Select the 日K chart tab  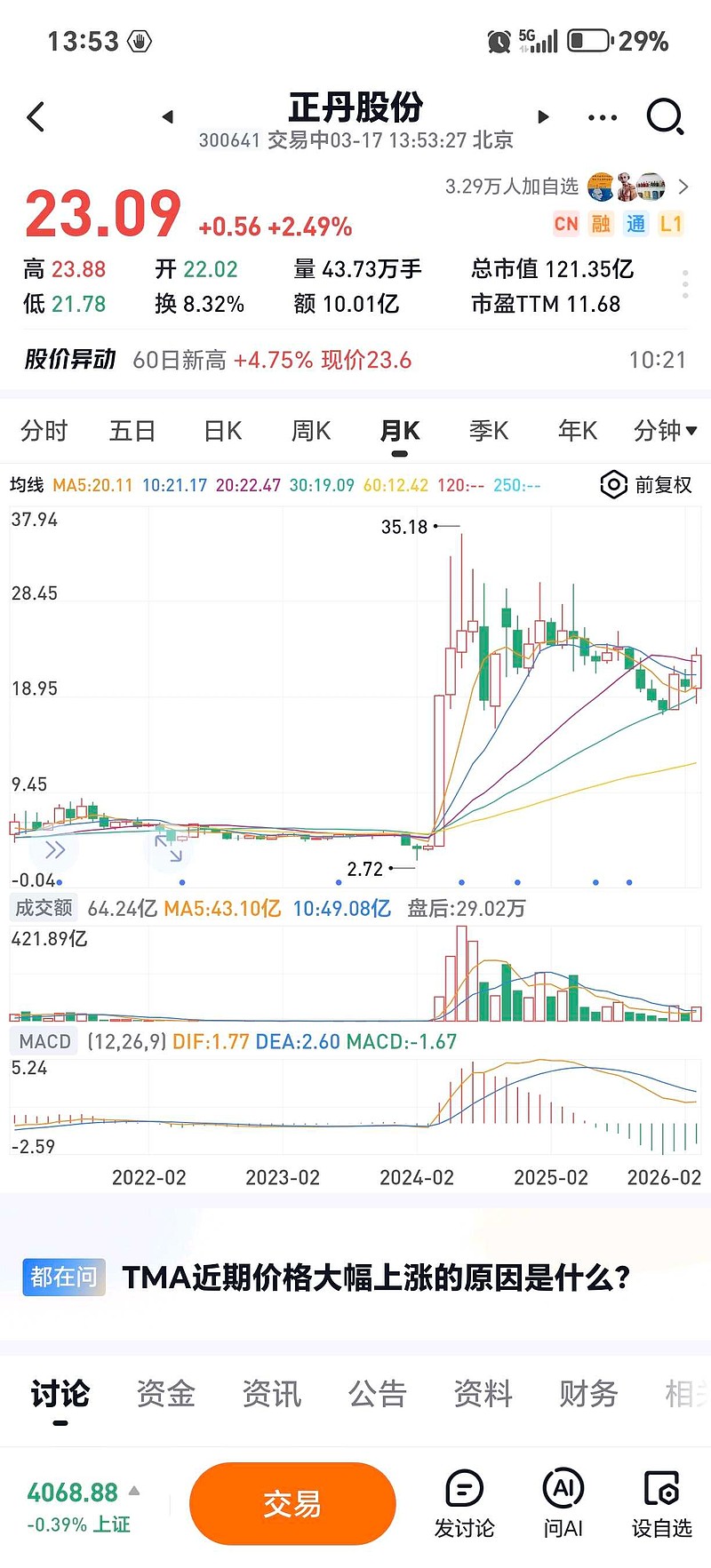coord(222,431)
